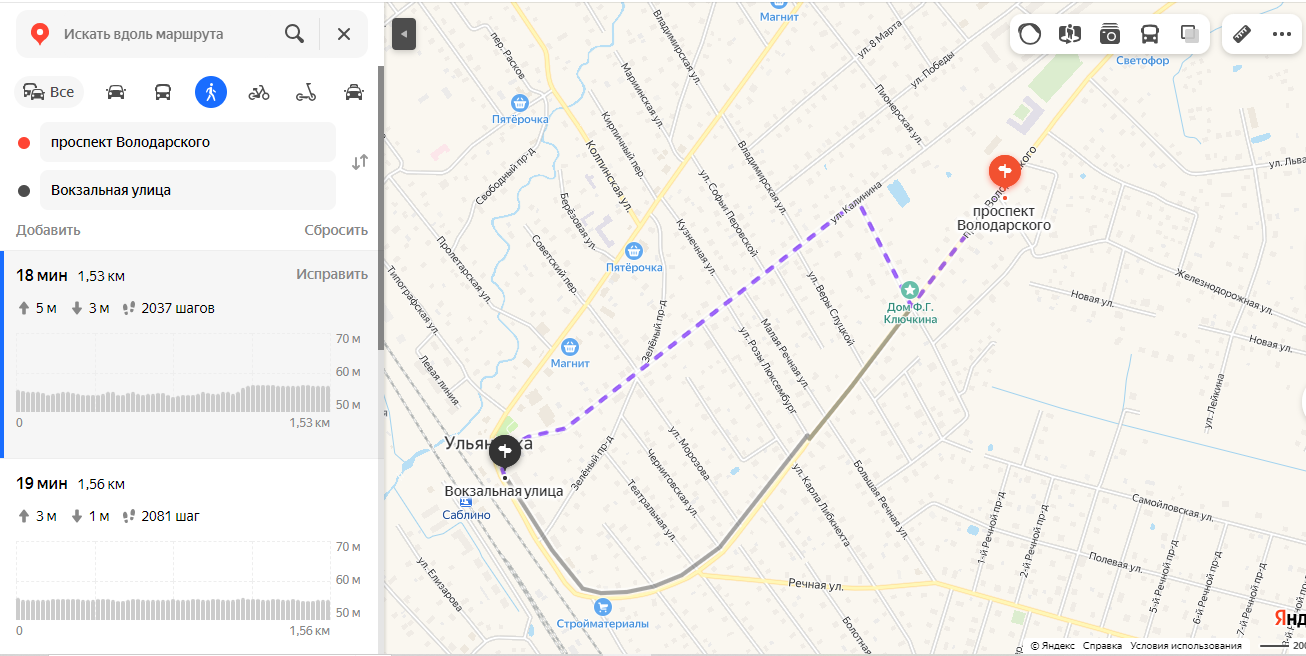Collapse the side panel with the arrow

404,34
